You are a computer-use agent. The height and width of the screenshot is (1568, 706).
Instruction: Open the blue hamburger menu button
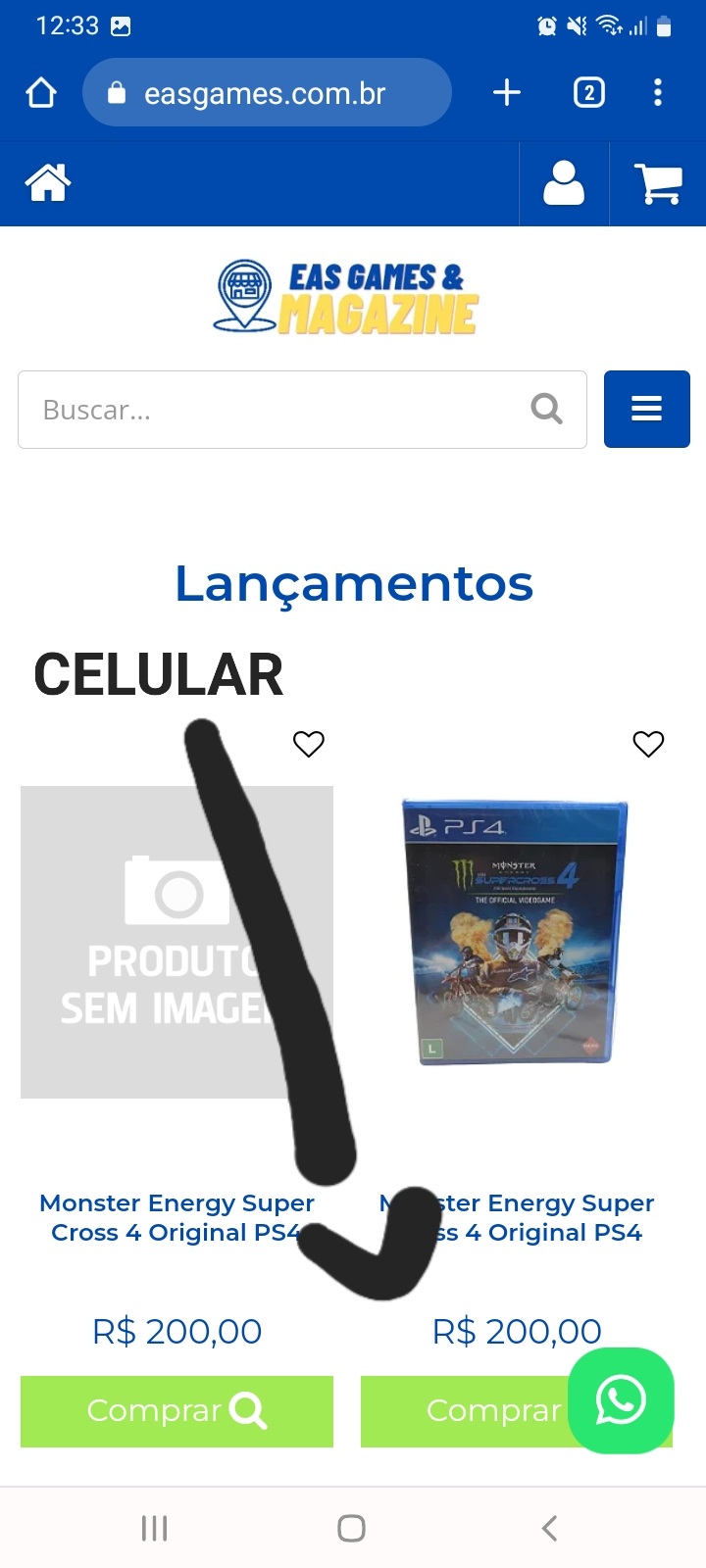(x=647, y=409)
